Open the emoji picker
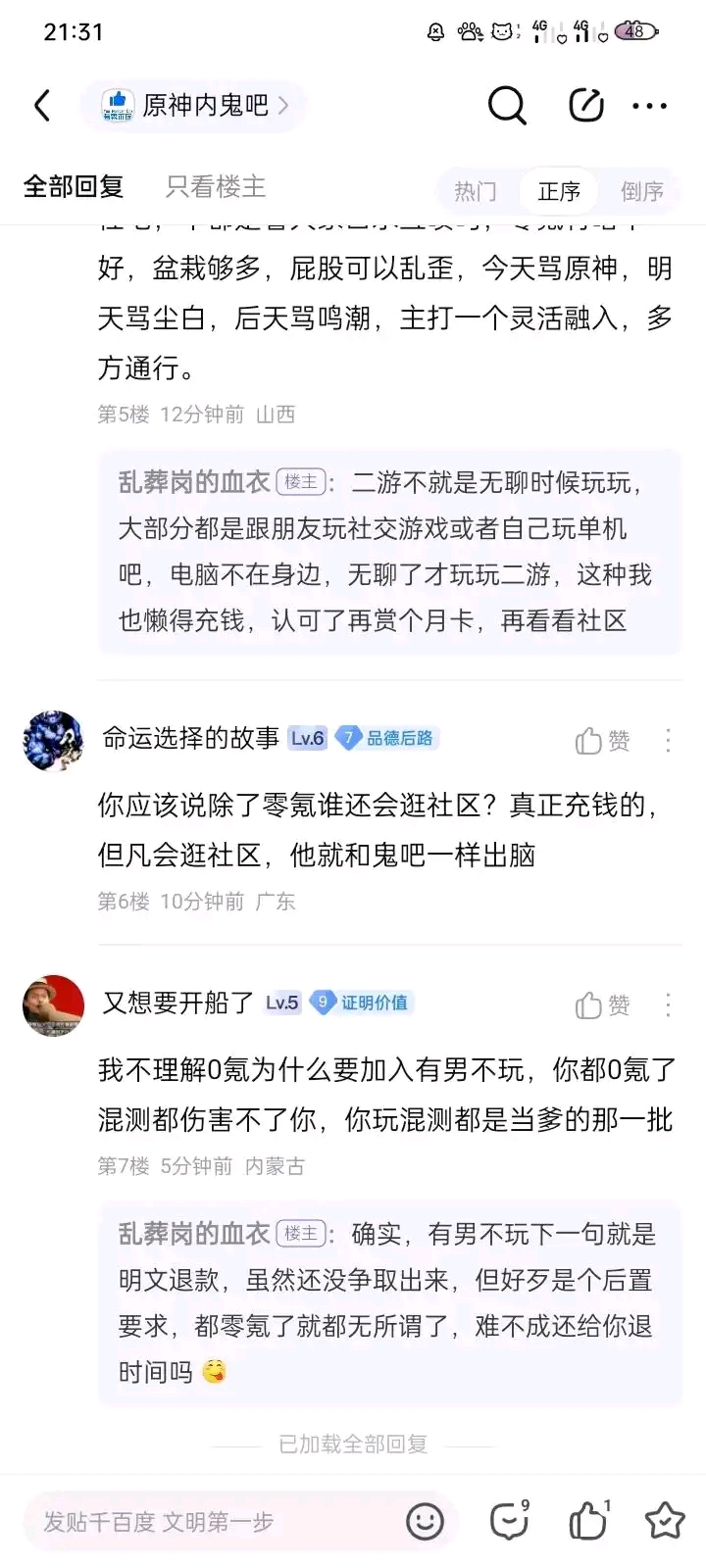The width and height of the screenshot is (706, 1568). 425,1522
